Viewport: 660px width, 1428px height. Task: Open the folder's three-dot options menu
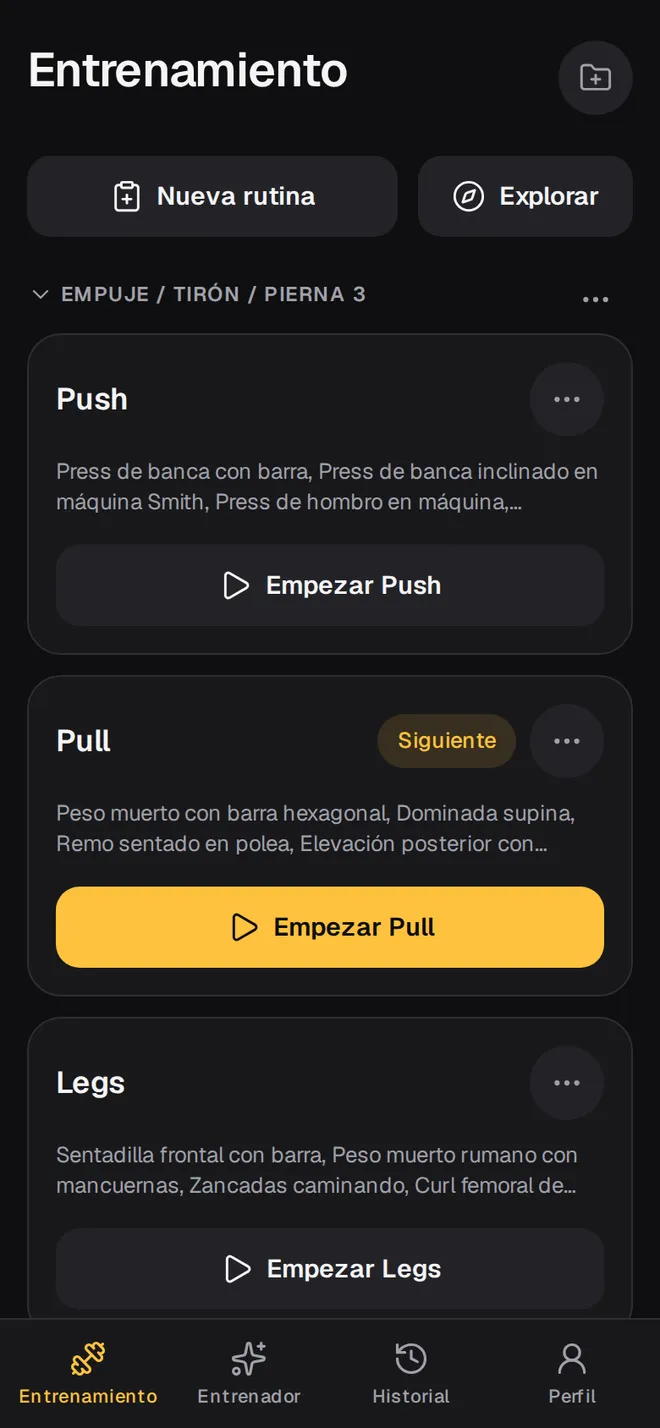point(595,299)
